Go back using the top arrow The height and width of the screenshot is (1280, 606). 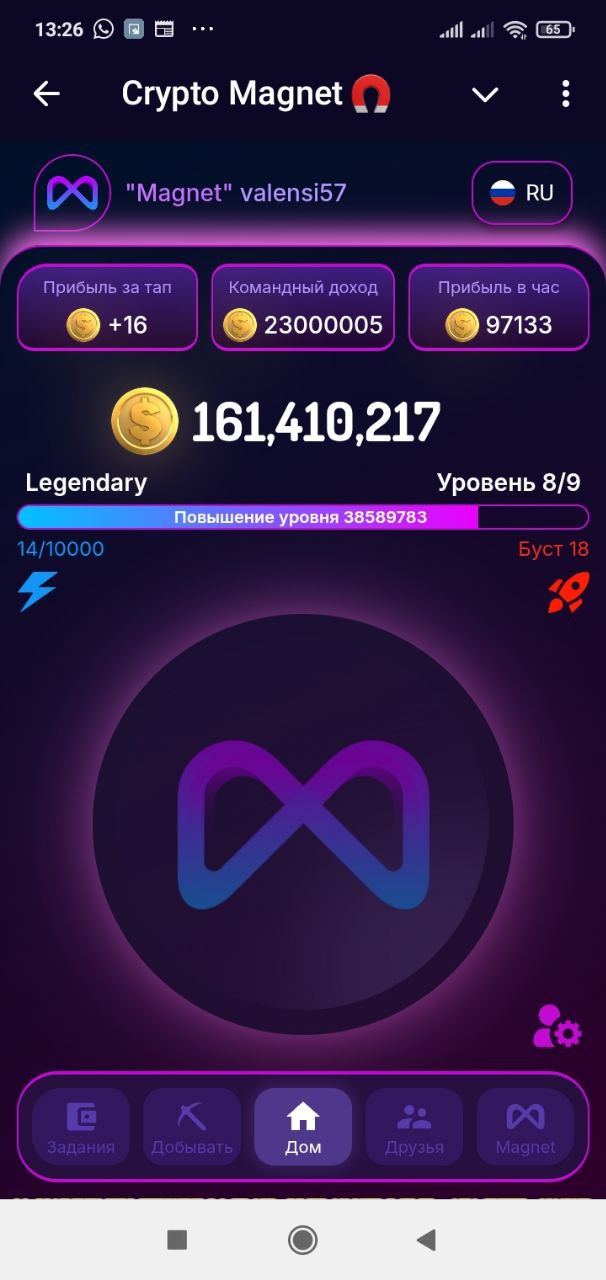(x=47, y=94)
